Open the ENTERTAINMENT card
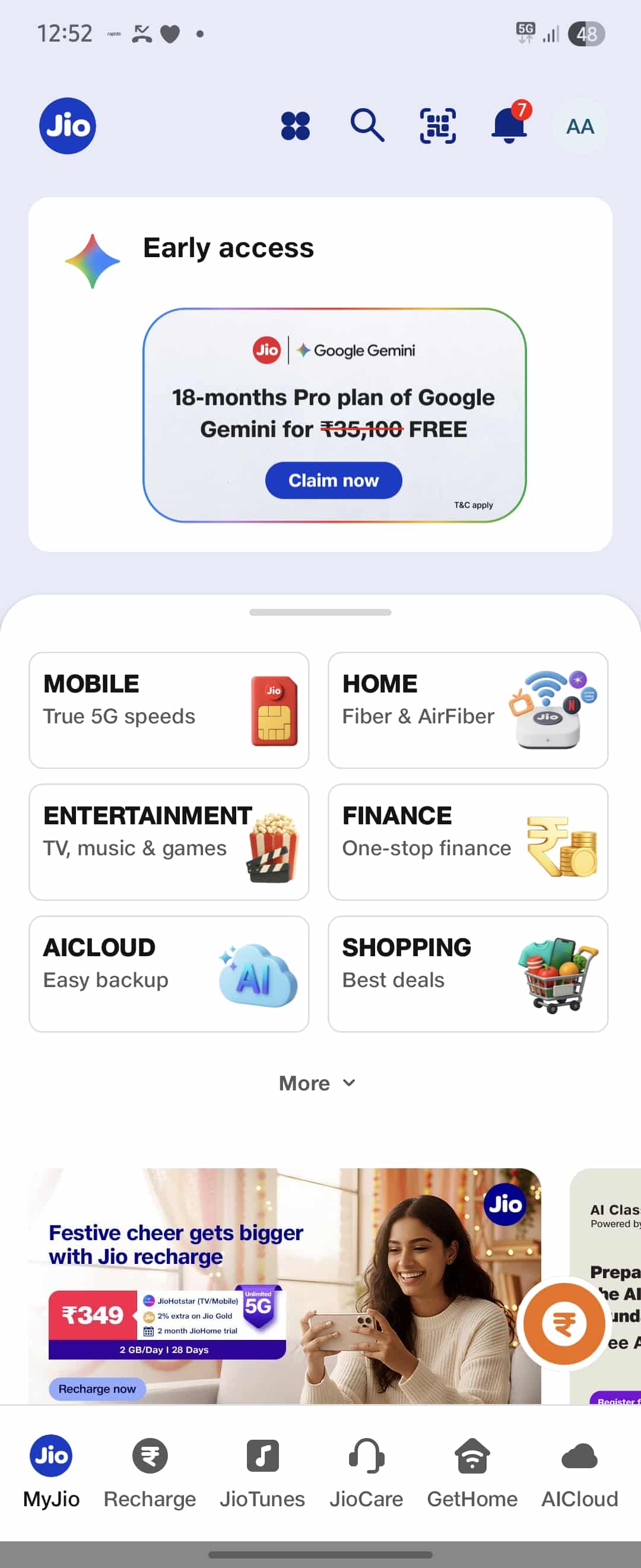Viewport: 641px width, 1568px height. (x=169, y=842)
